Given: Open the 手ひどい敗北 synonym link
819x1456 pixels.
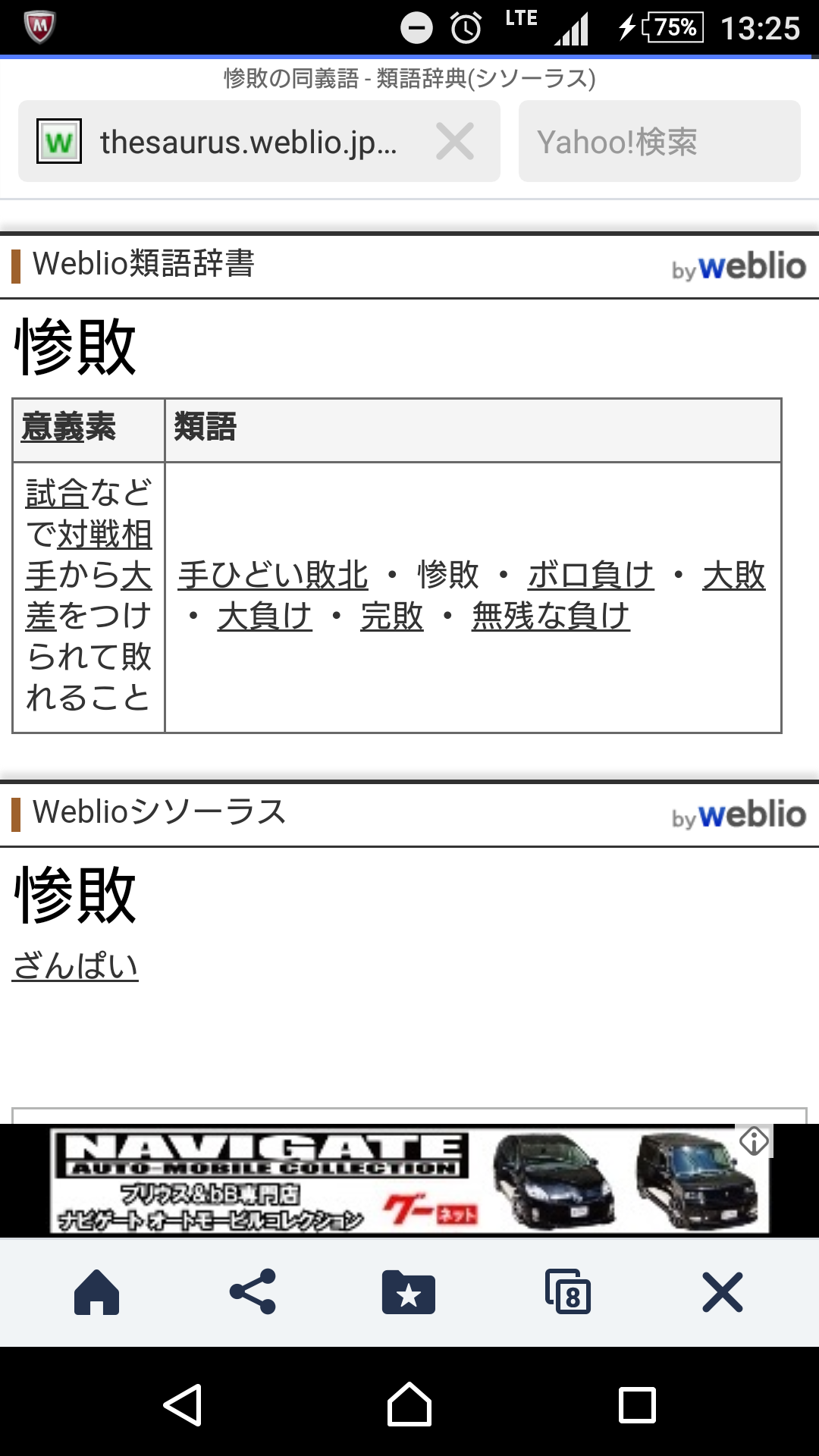Looking at the screenshot, I should [273, 575].
